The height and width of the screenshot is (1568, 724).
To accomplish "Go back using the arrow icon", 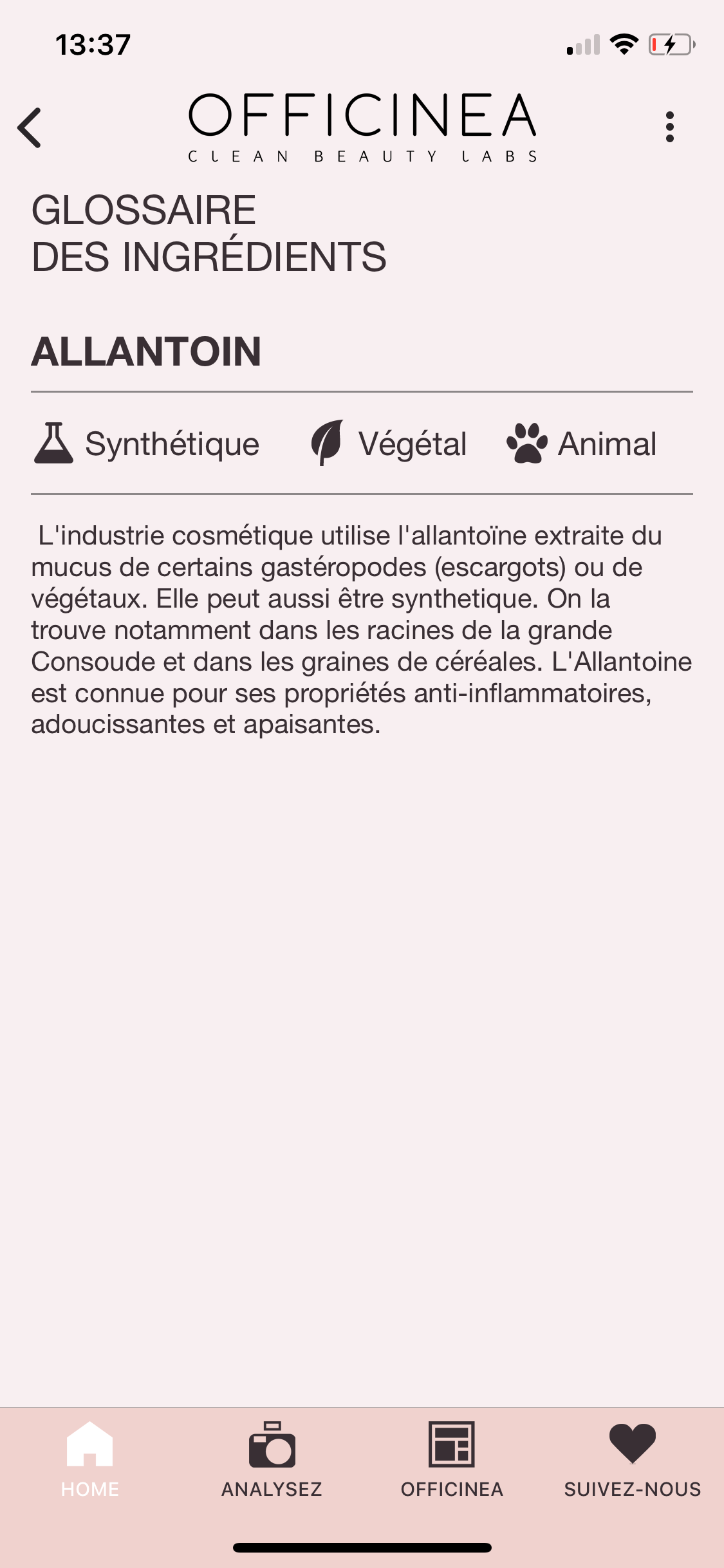I will 30,127.
